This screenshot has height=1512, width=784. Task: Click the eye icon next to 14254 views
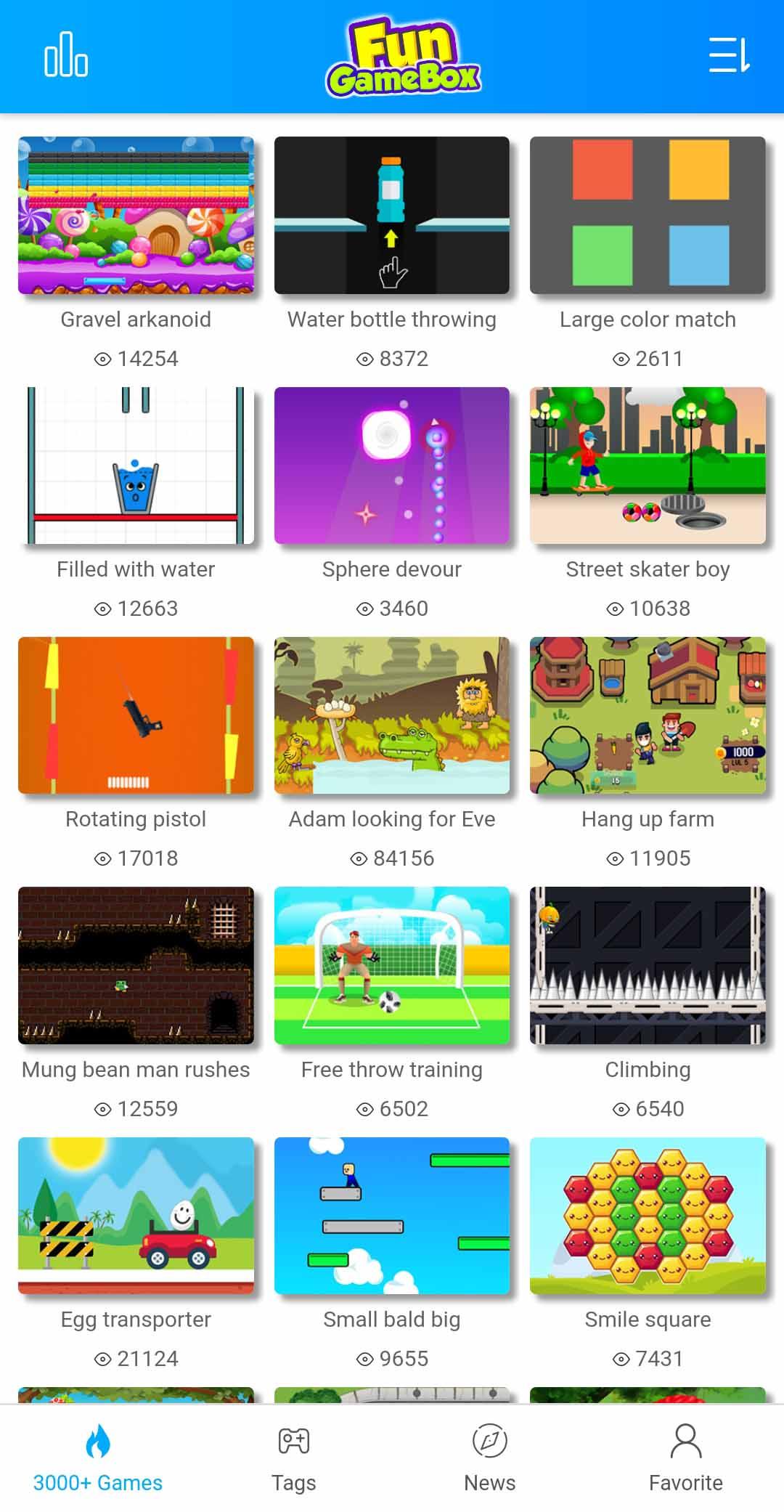click(104, 358)
